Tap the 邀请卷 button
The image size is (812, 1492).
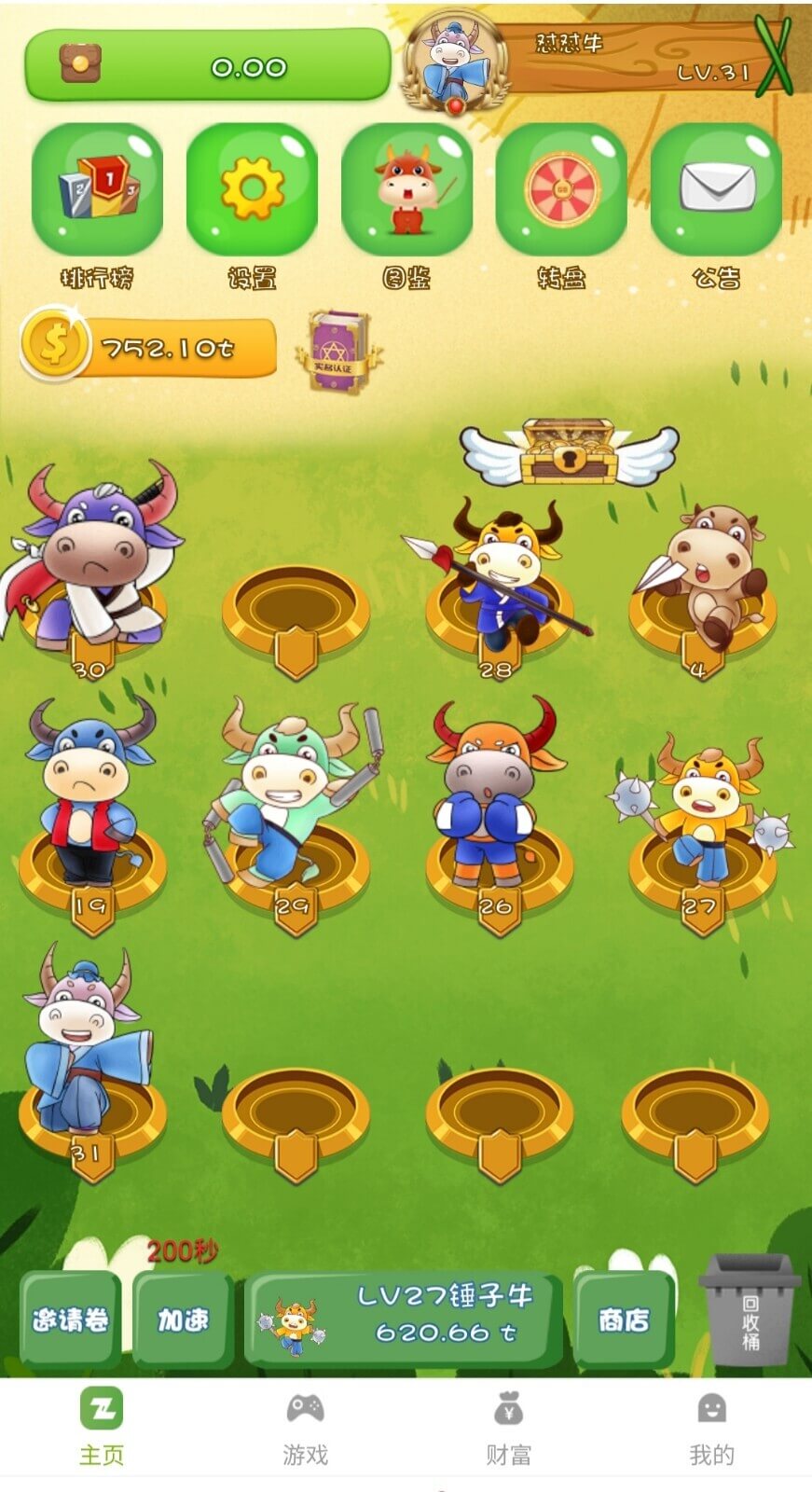click(71, 1319)
